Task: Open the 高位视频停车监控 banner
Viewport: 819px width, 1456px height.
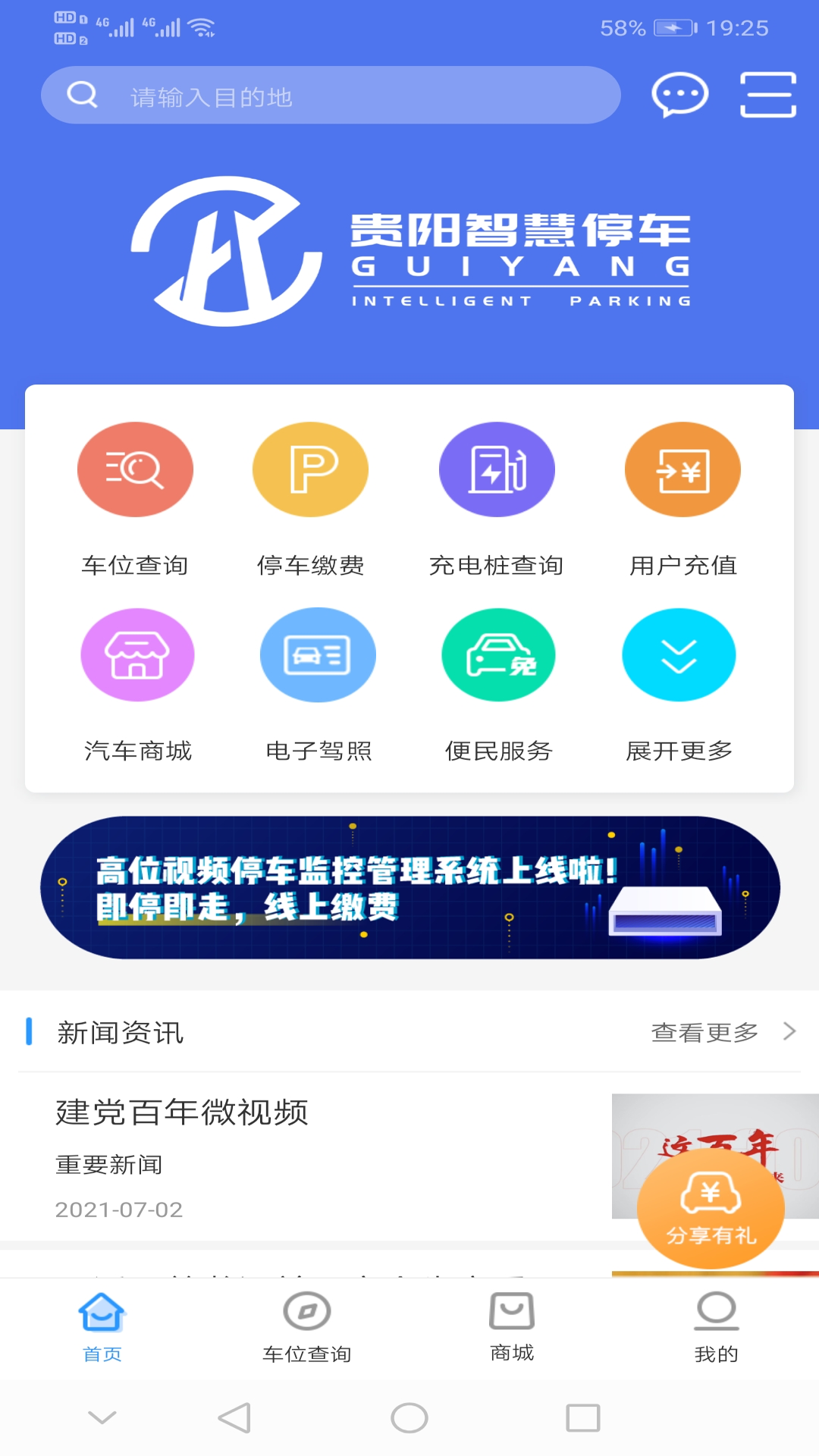Action: pos(409,887)
